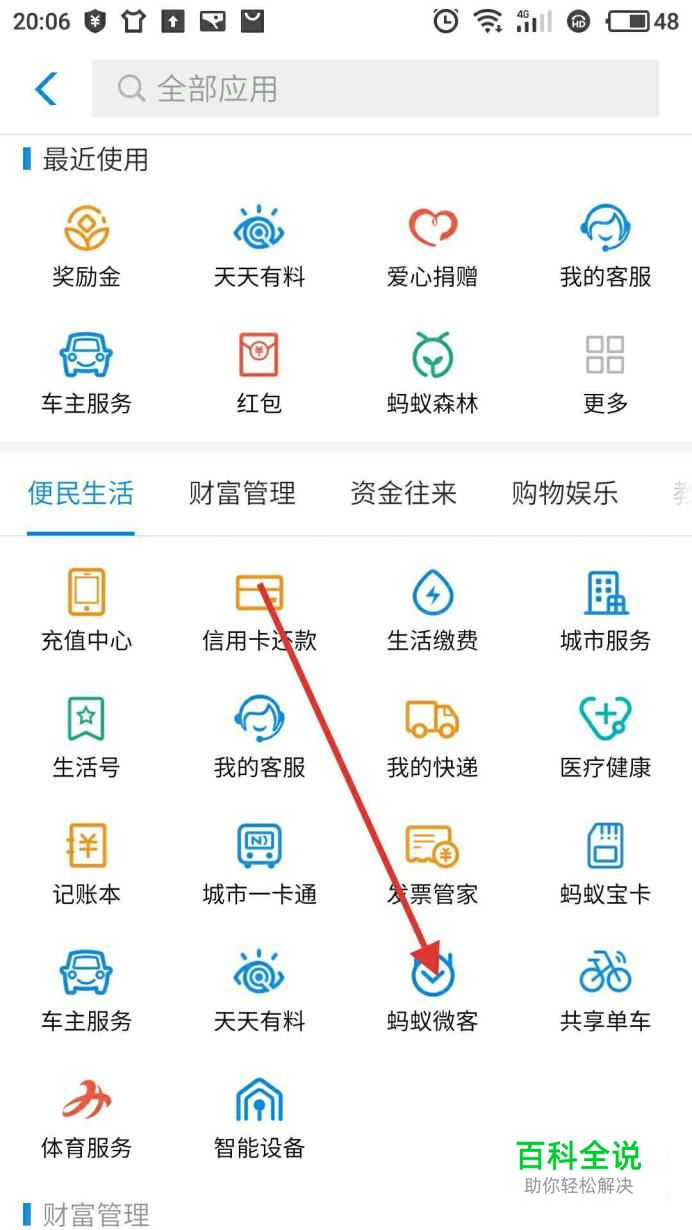Open 智能设备
692x1230 pixels.
[x=259, y=1117]
